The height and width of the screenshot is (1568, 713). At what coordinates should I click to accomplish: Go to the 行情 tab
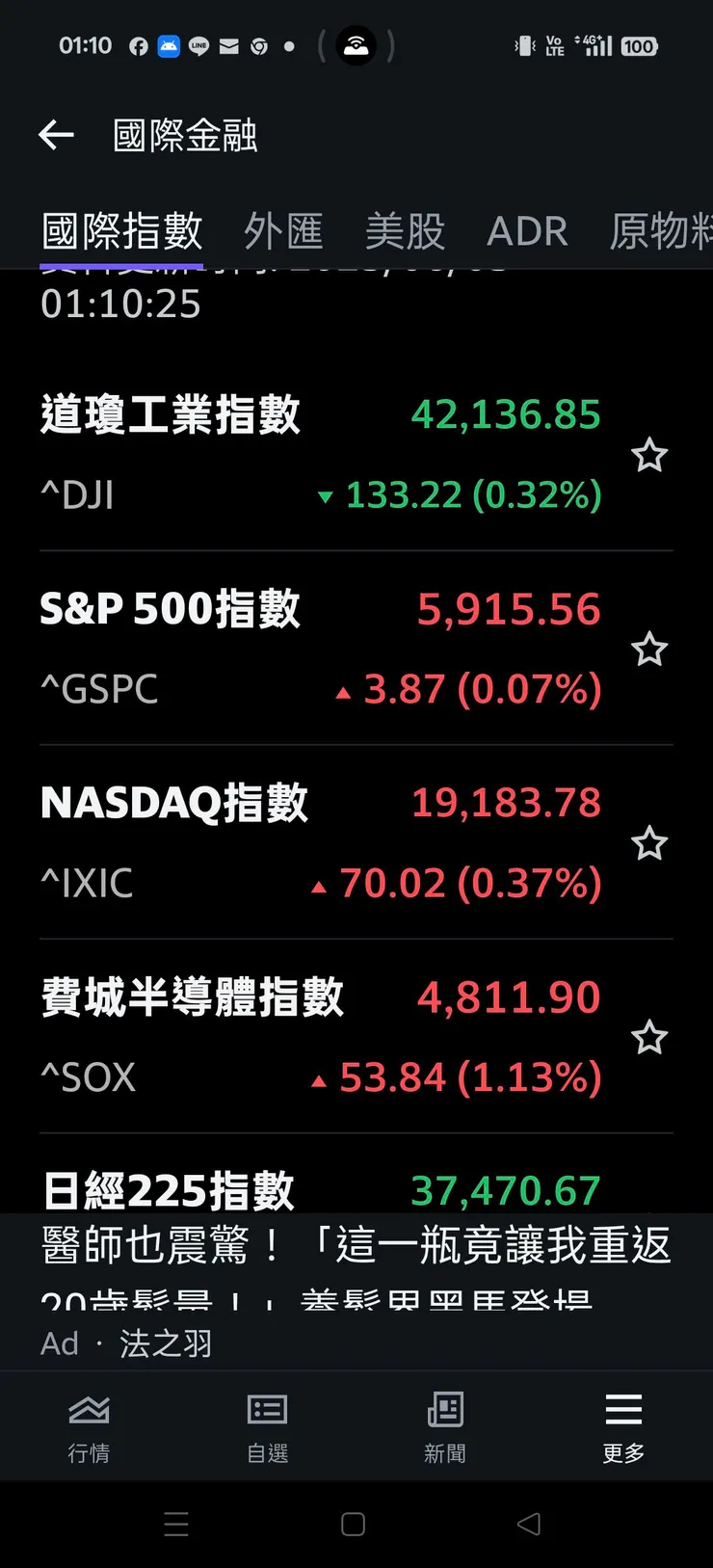89,1427
